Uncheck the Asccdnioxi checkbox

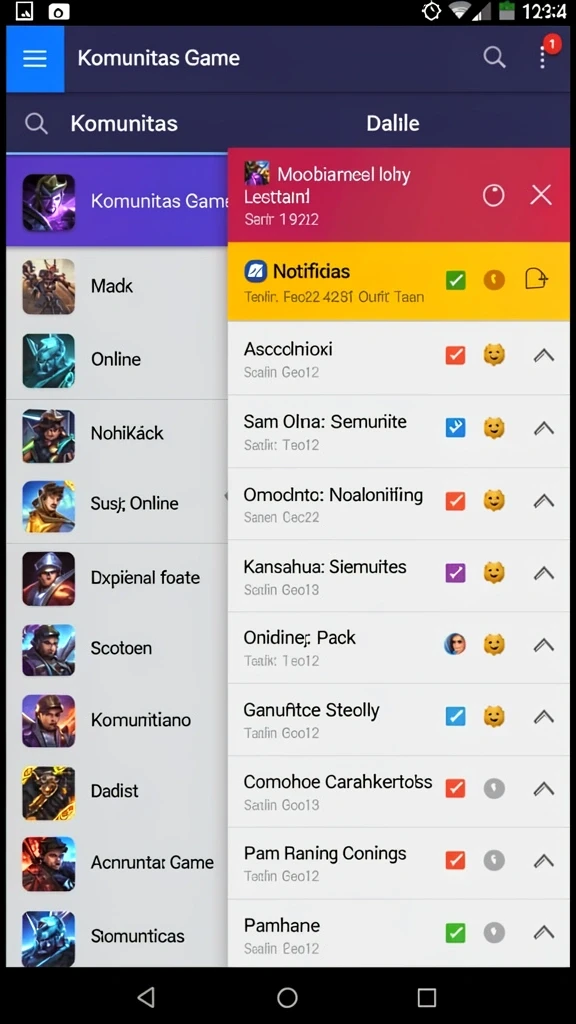coord(455,355)
